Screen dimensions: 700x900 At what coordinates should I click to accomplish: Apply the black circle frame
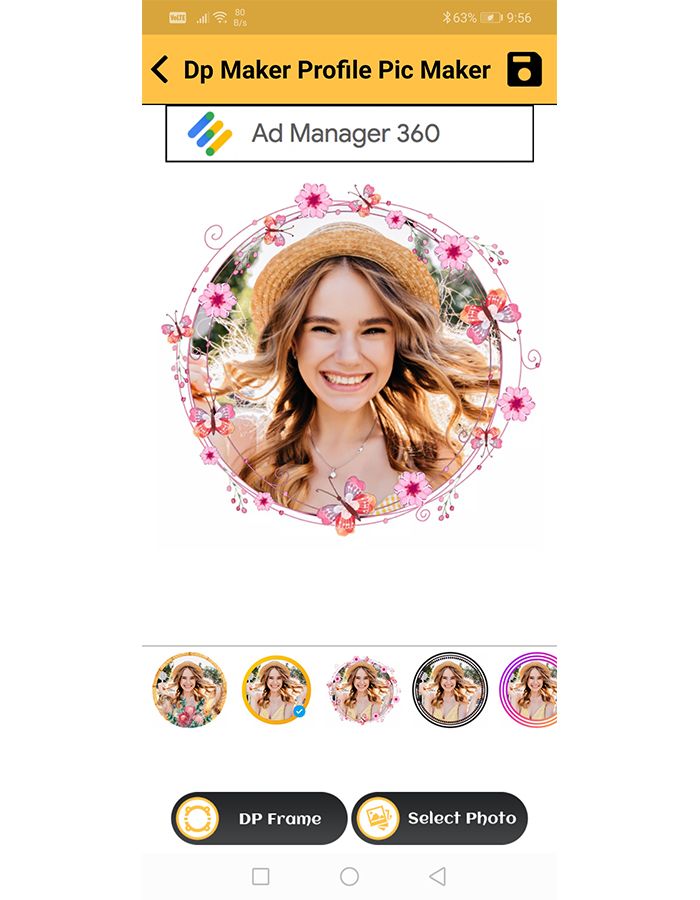[450, 690]
